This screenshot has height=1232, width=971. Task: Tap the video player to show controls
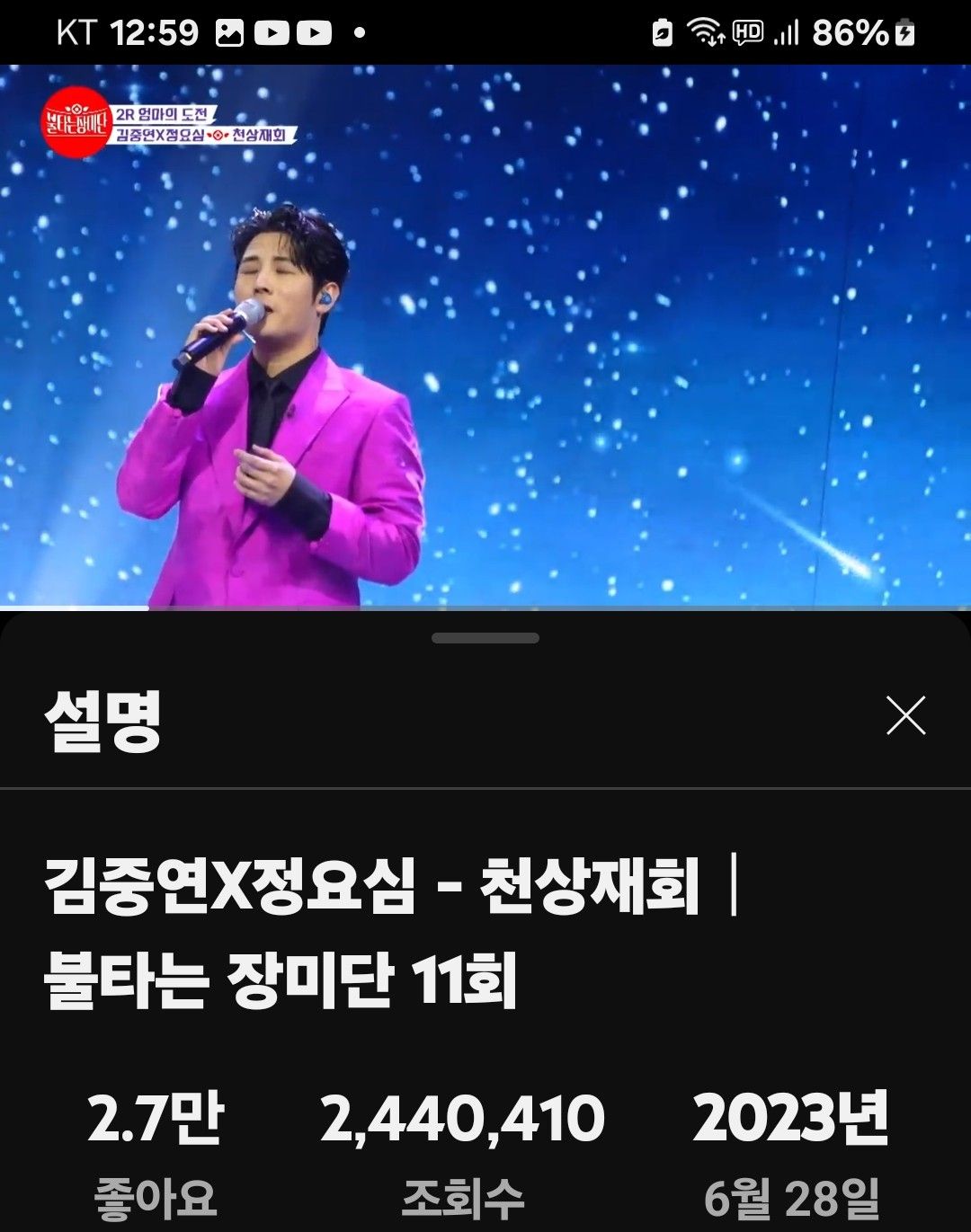[485, 337]
